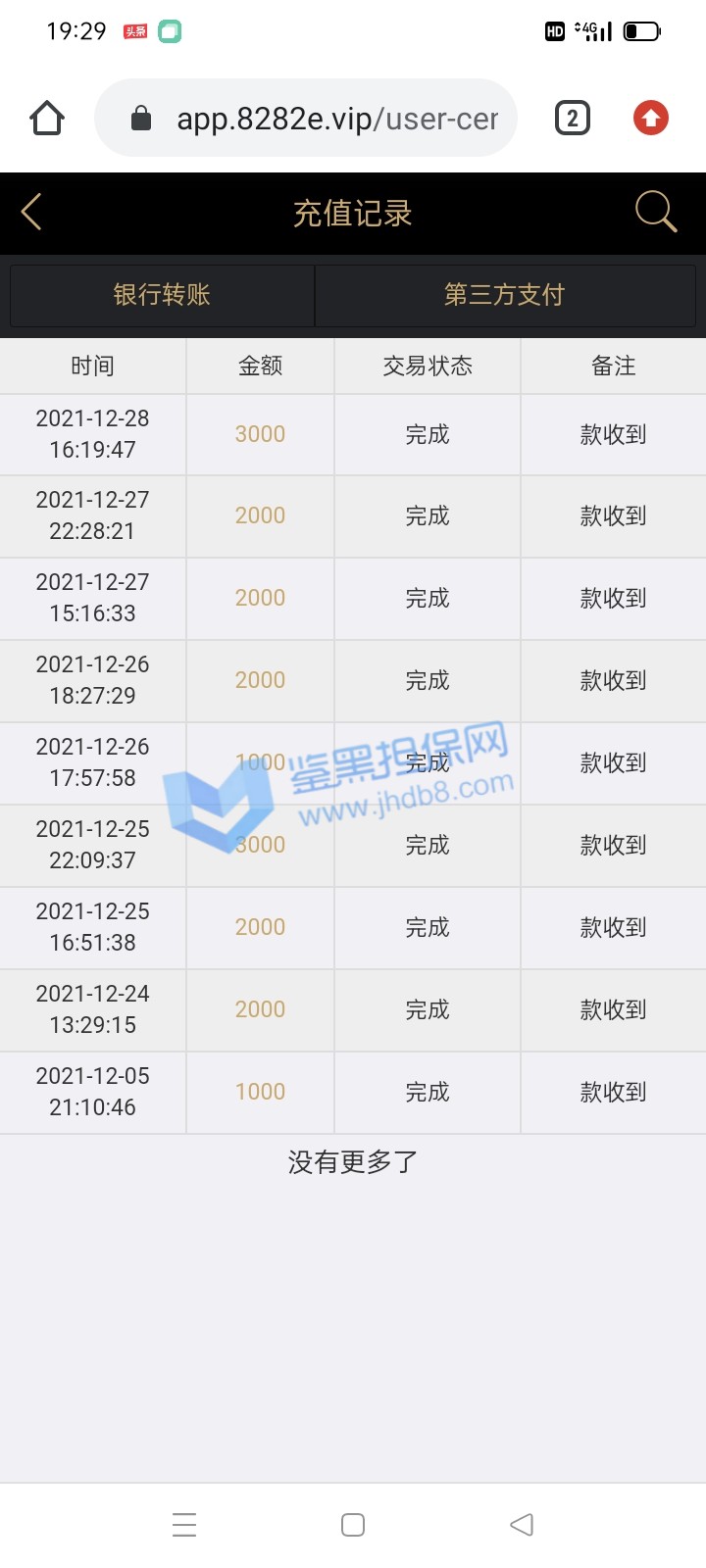The height and width of the screenshot is (1568, 706).
Task: Tap the system back button
Action: (x=522, y=1524)
